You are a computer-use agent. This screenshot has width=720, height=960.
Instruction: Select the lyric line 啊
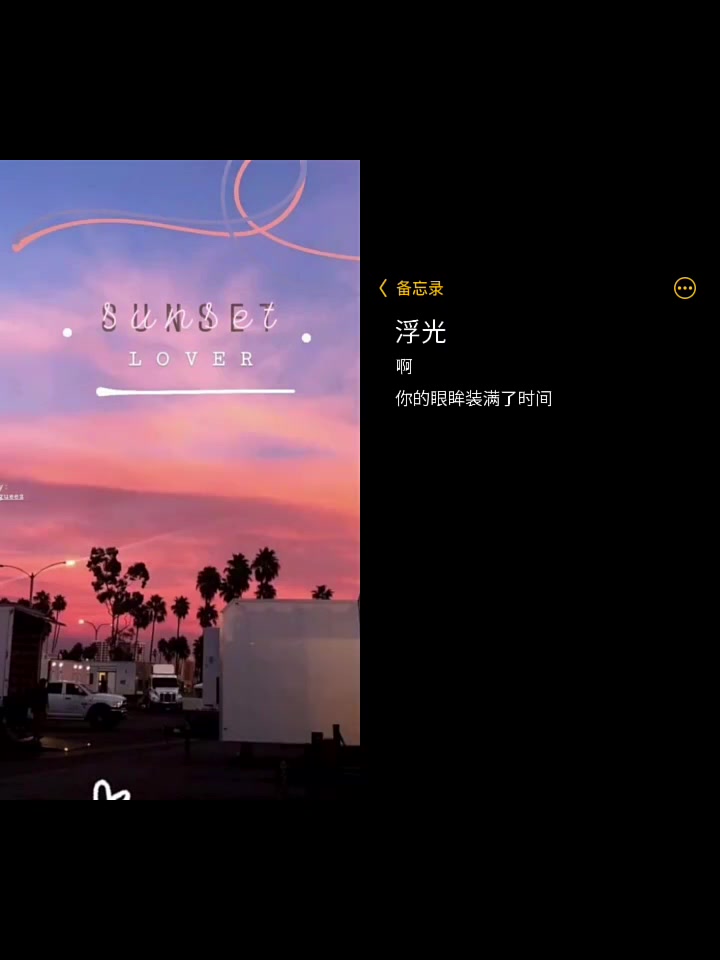pos(402,367)
